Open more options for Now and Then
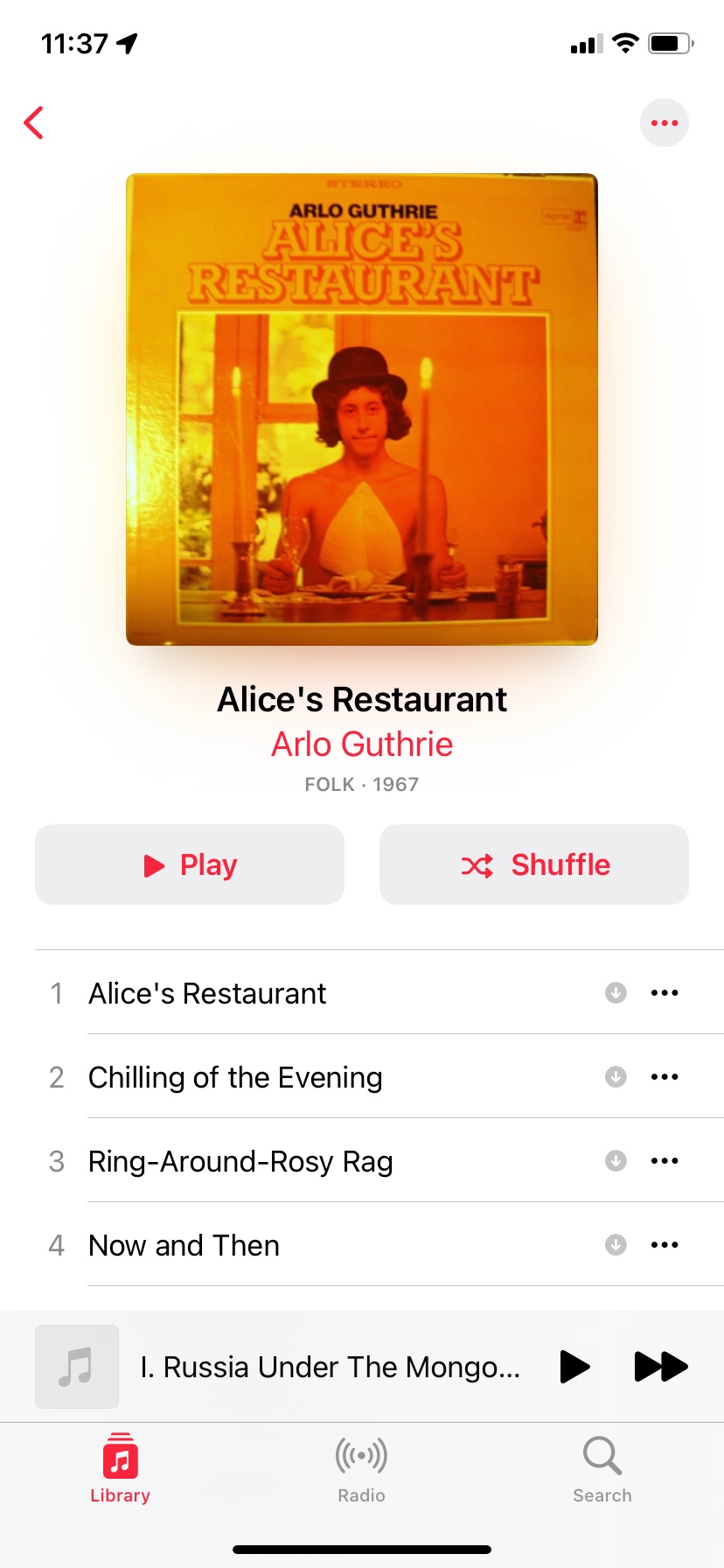724x1568 pixels. click(x=665, y=1245)
